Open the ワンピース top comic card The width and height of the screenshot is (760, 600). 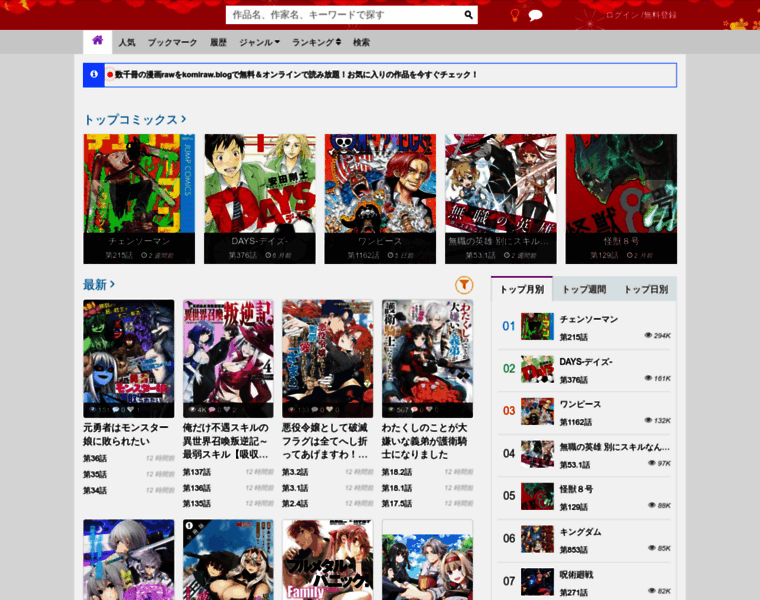[x=380, y=198]
